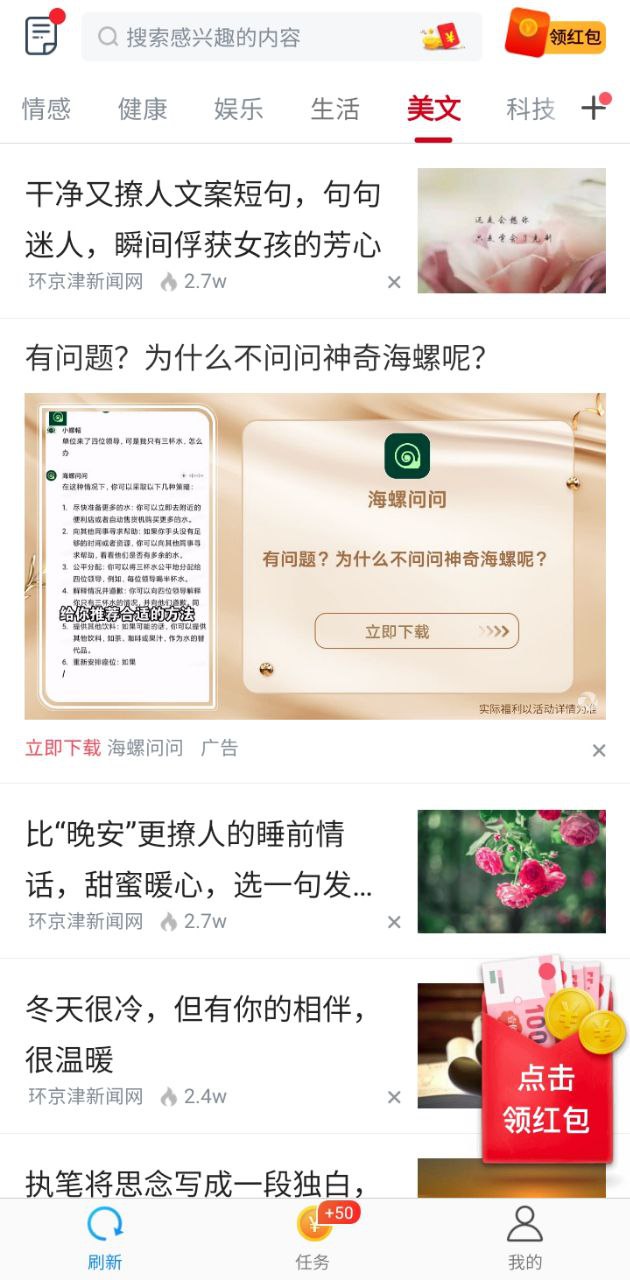This screenshot has width=630, height=1280.
Task: Open the 生活 tab
Action: pos(334,109)
